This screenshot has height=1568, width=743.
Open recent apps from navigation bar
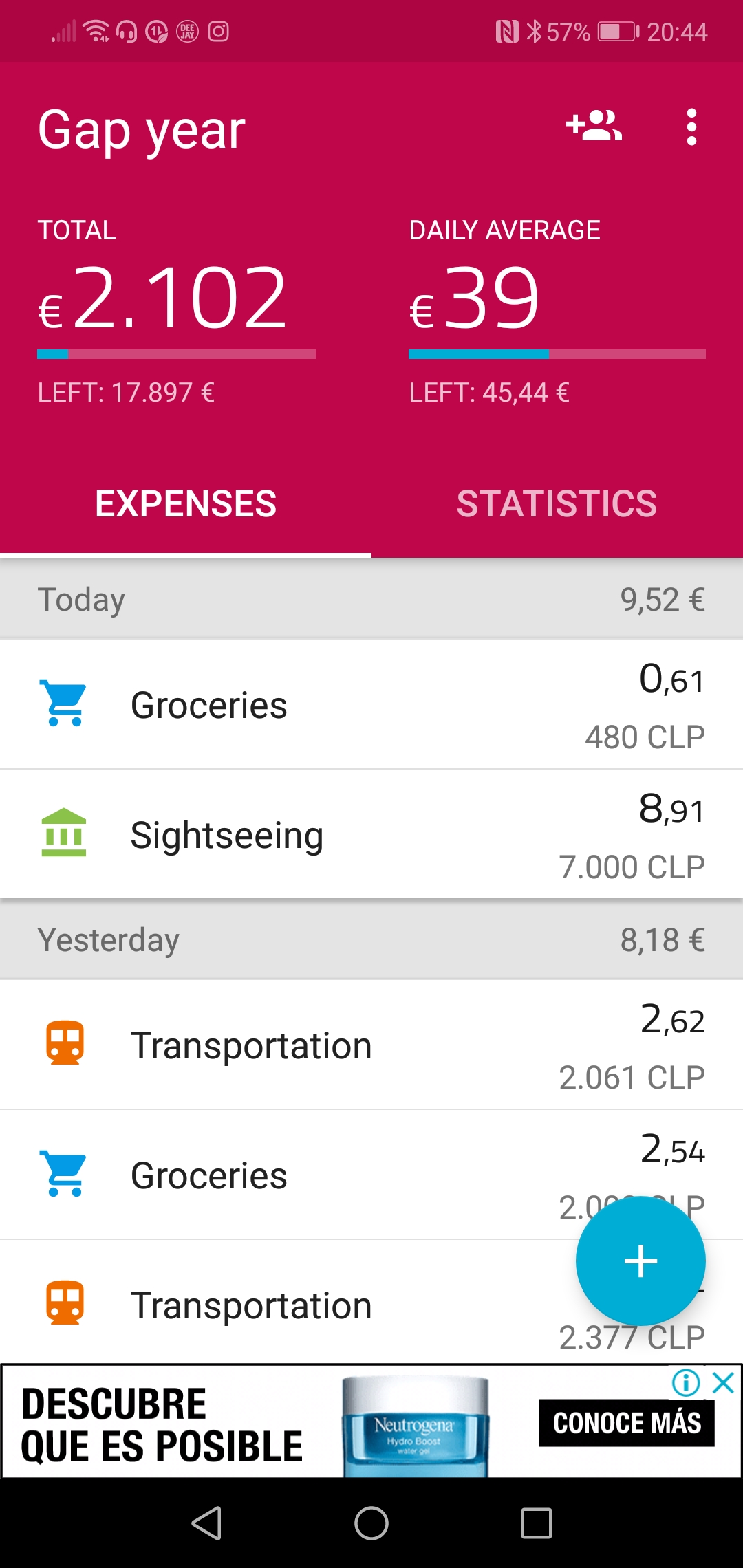point(537,1523)
